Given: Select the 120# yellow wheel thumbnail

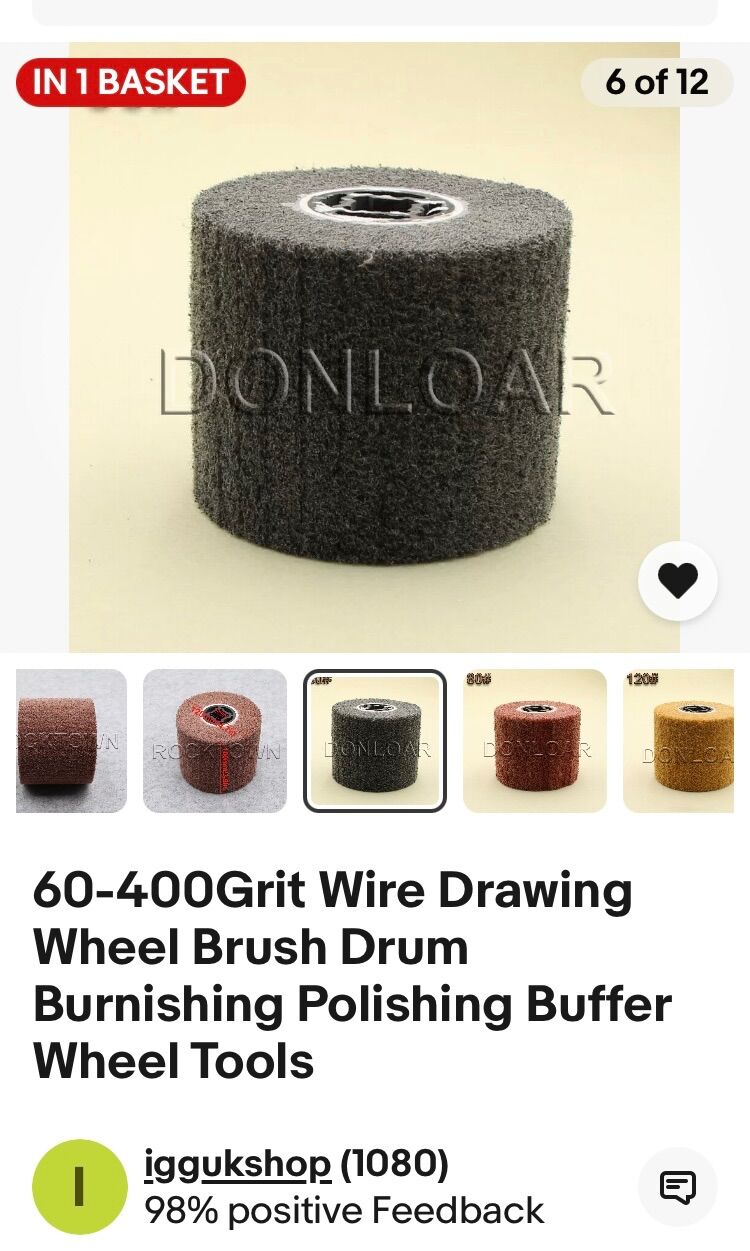Looking at the screenshot, I should (x=679, y=740).
